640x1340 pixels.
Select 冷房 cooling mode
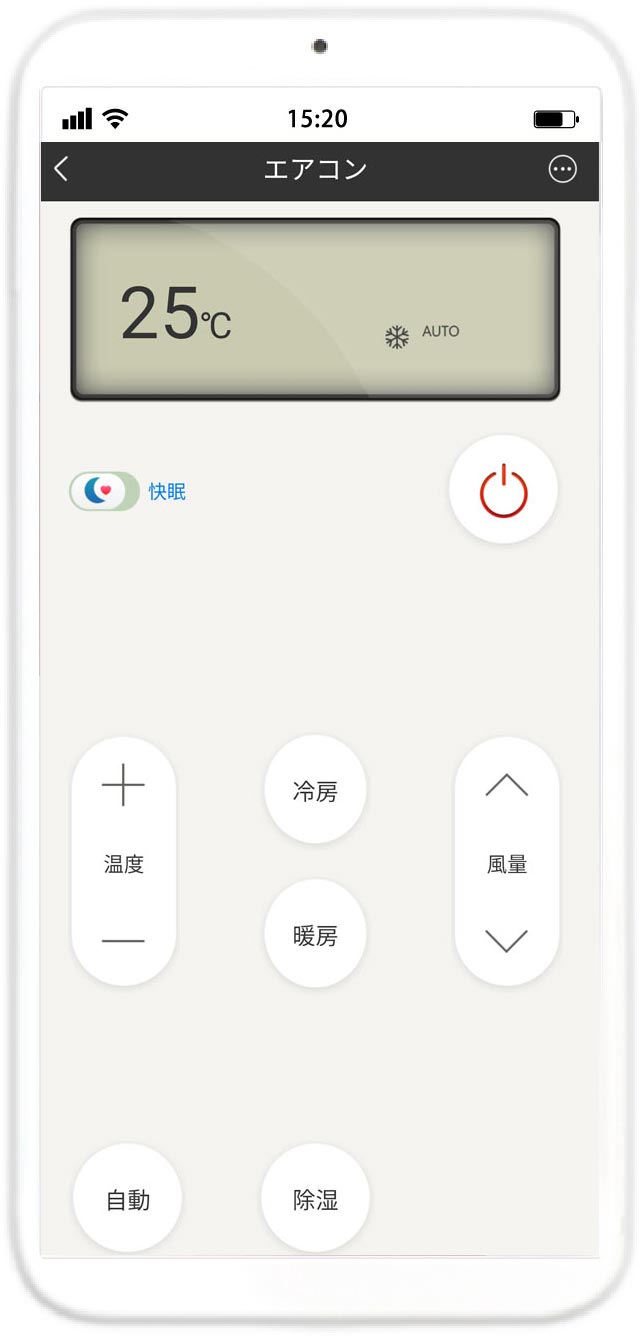[315, 791]
